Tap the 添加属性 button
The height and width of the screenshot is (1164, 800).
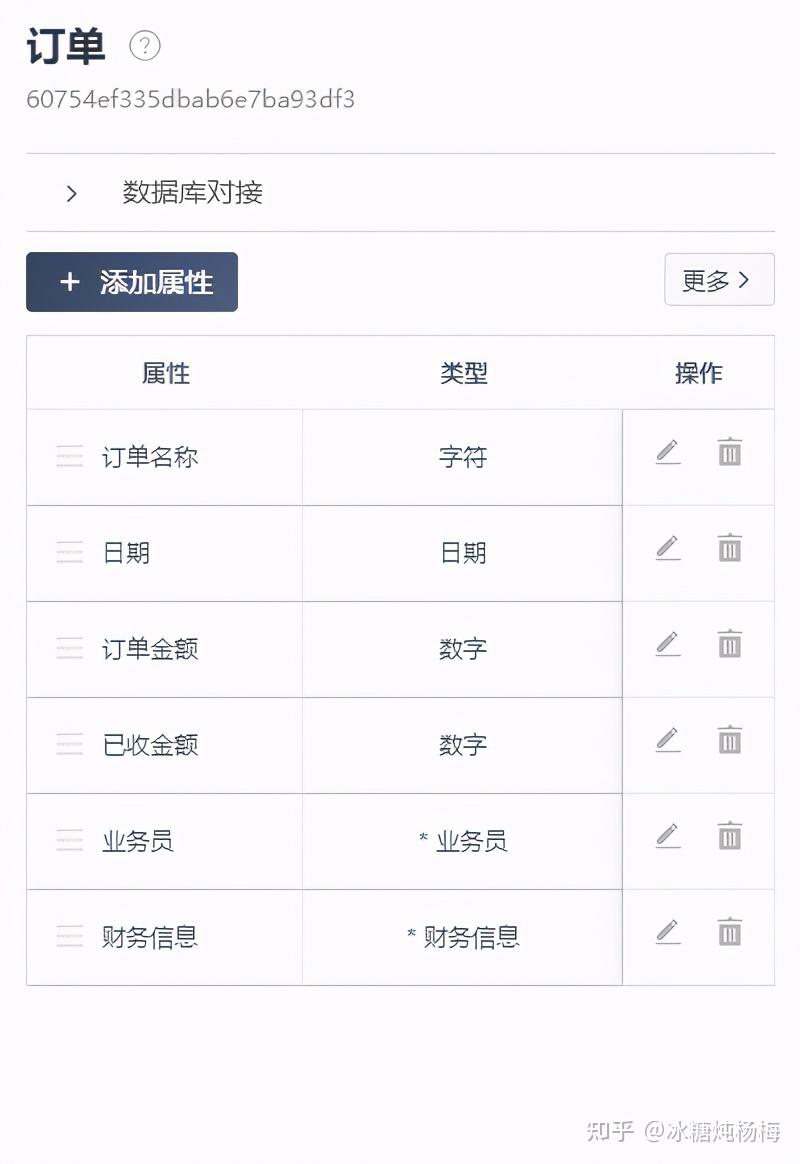132,282
